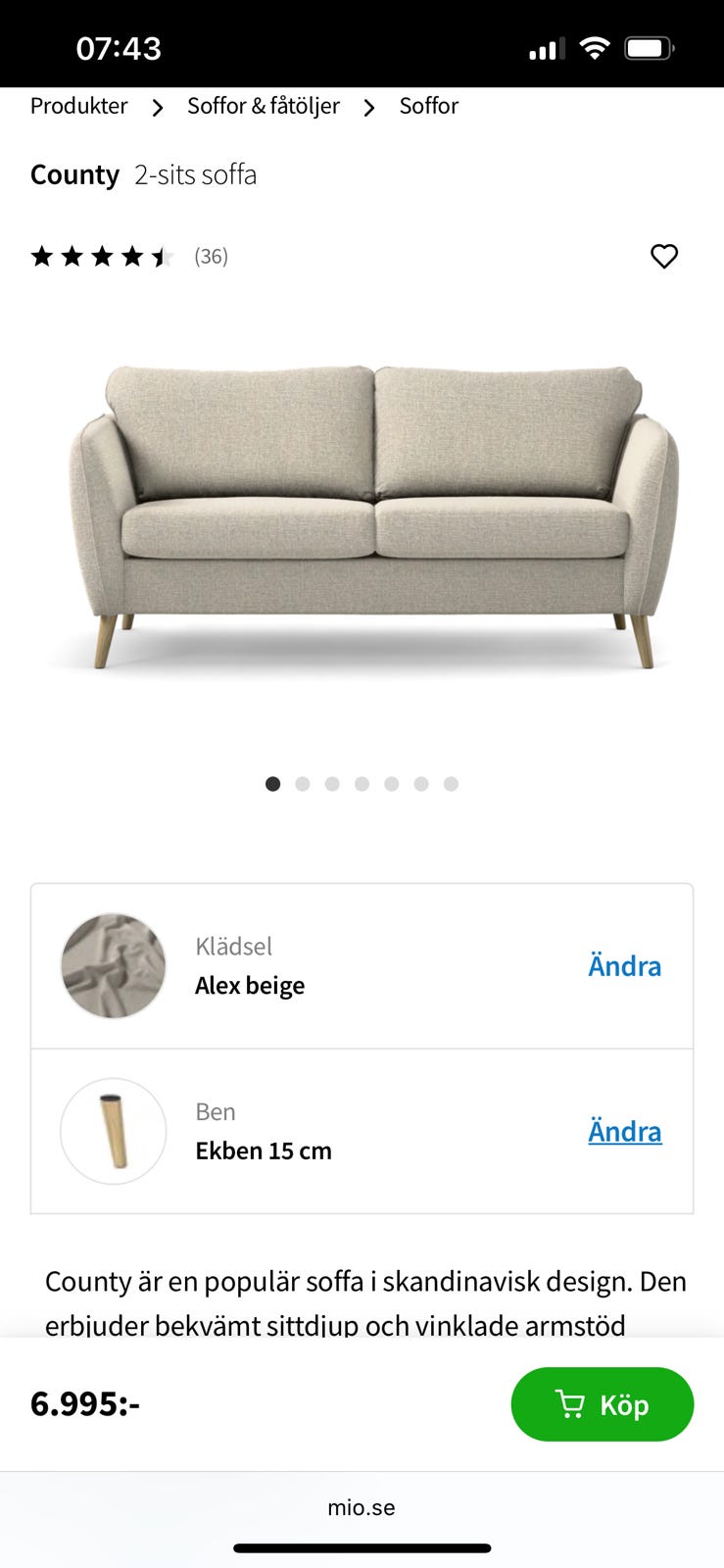724x1568 pixels.
Task: Click Ändra next to Klädsel
Action: pyautogui.click(x=624, y=965)
